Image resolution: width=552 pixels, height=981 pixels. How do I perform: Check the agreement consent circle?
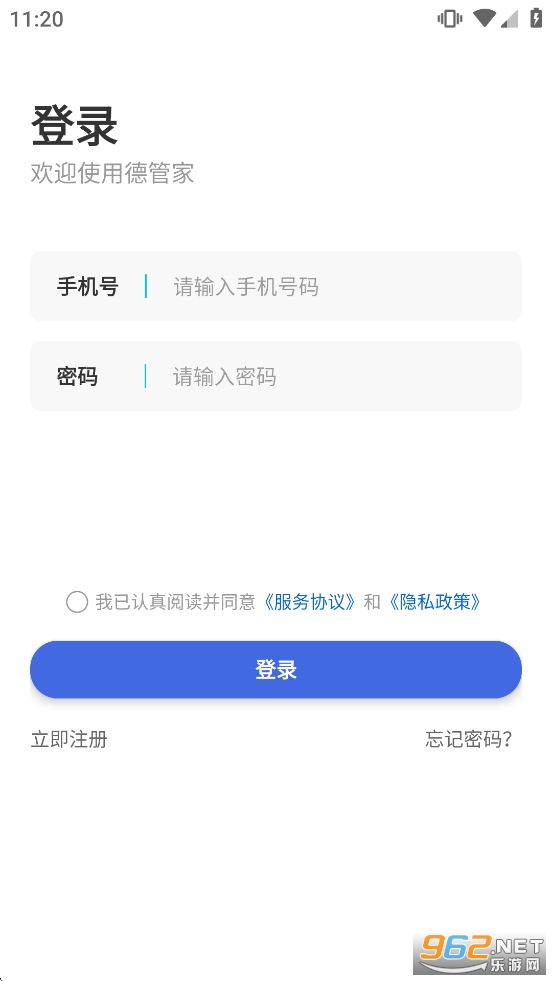point(77,602)
